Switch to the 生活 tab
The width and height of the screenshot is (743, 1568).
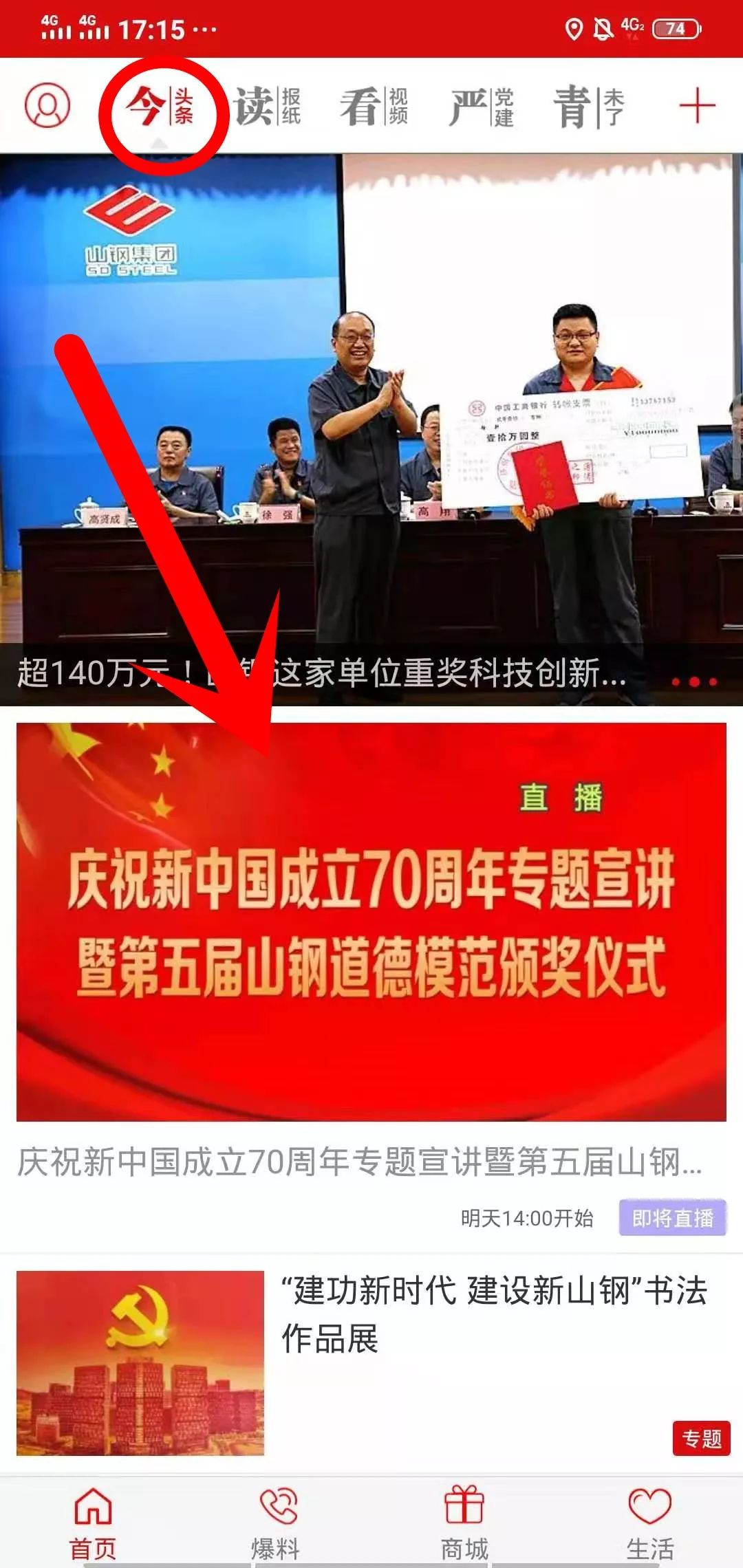tap(650, 1523)
